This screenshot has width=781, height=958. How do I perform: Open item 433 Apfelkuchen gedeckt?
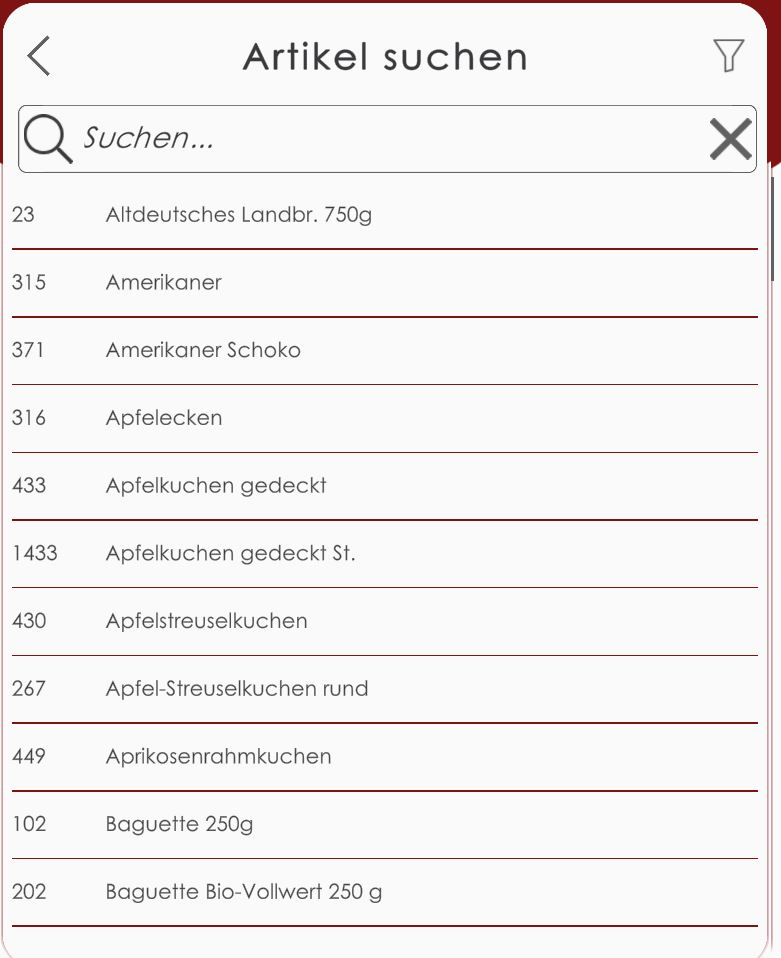(x=216, y=486)
